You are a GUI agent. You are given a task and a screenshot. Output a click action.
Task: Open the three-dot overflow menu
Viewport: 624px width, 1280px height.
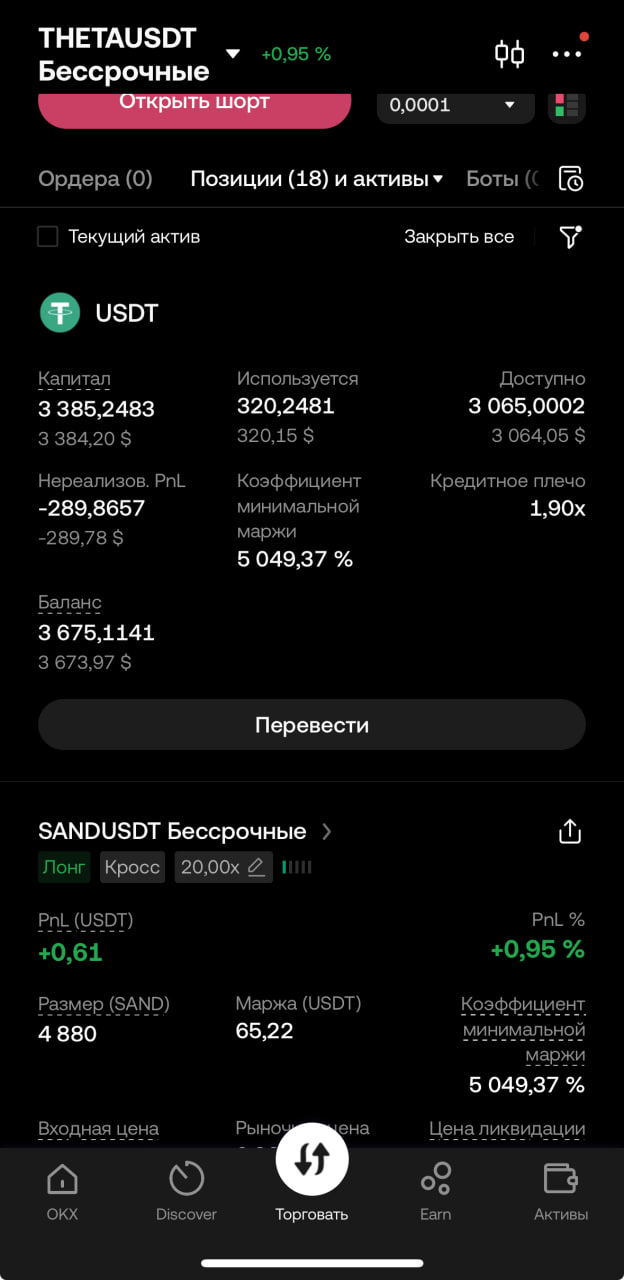(x=566, y=54)
